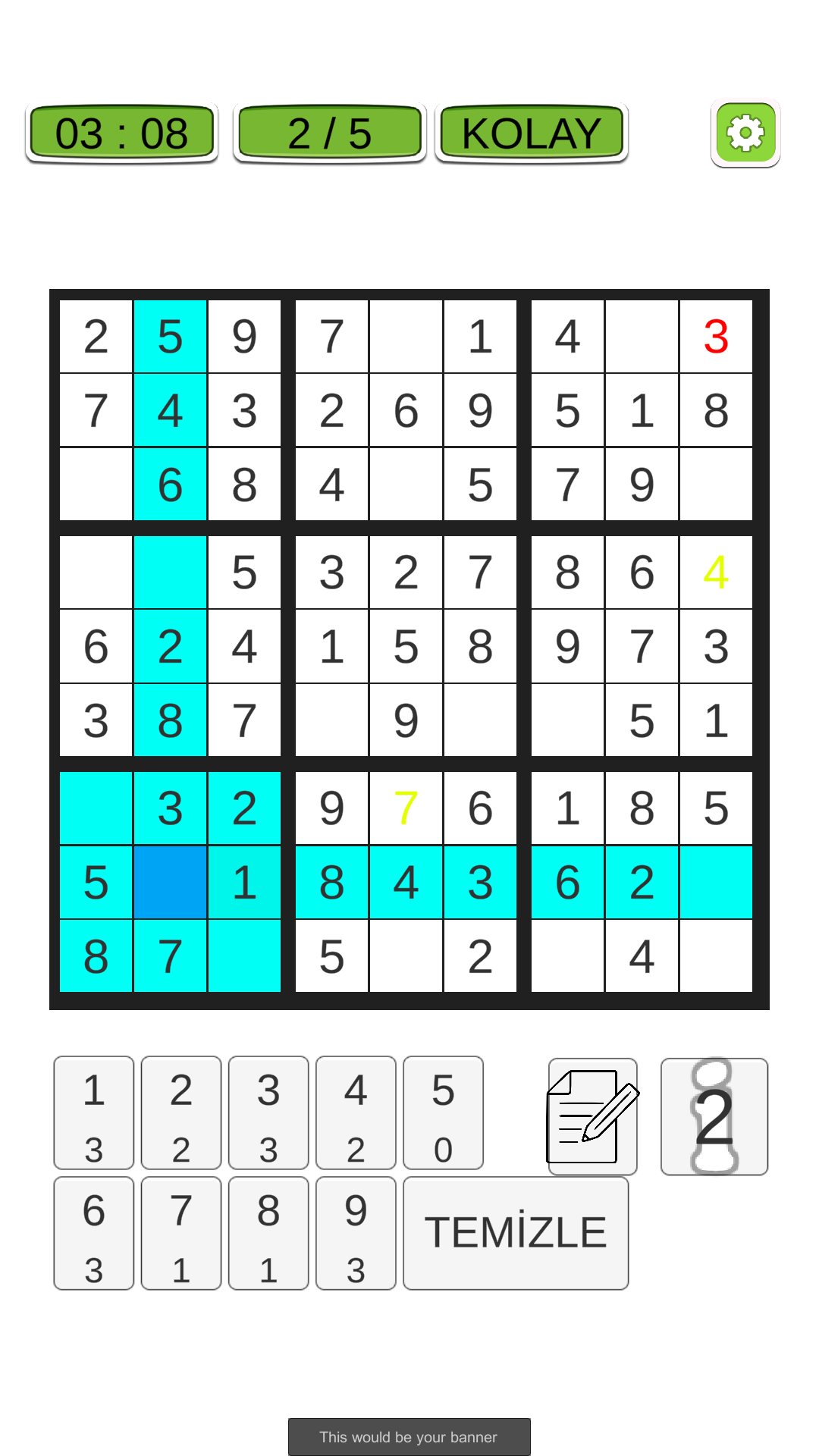Tap the red 3 in the grid
Viewport: 819px width, 1456px height.
tap(716, 337)
